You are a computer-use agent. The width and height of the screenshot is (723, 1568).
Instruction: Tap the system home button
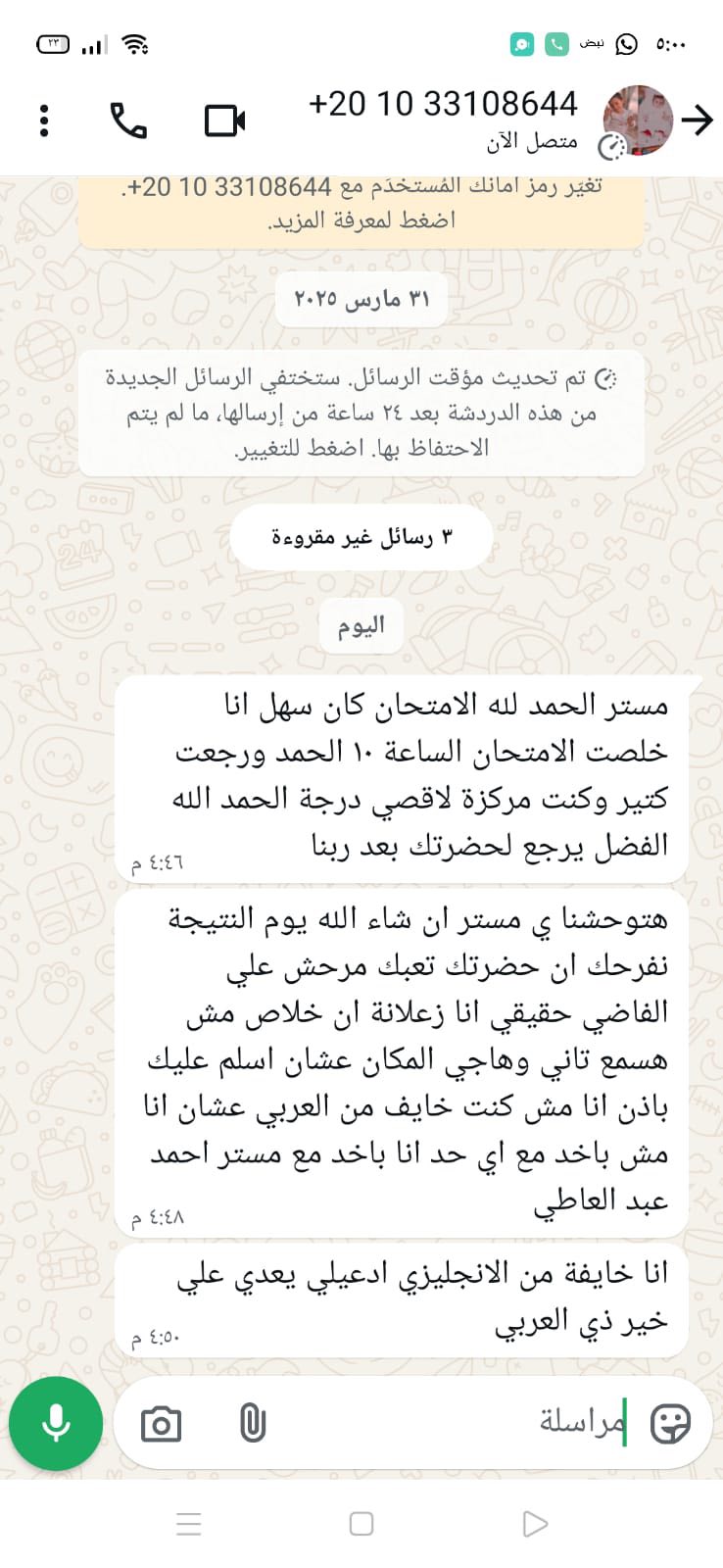point(361,1524)
